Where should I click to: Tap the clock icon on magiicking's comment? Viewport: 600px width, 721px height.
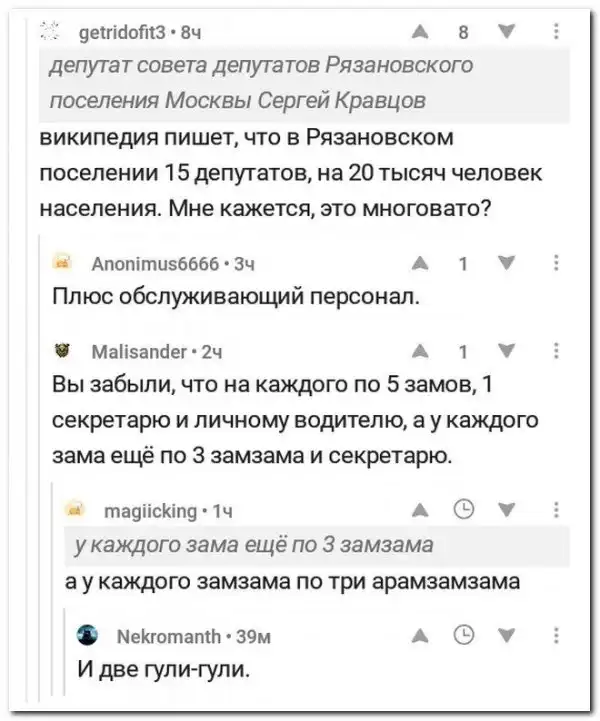point(464,511)
